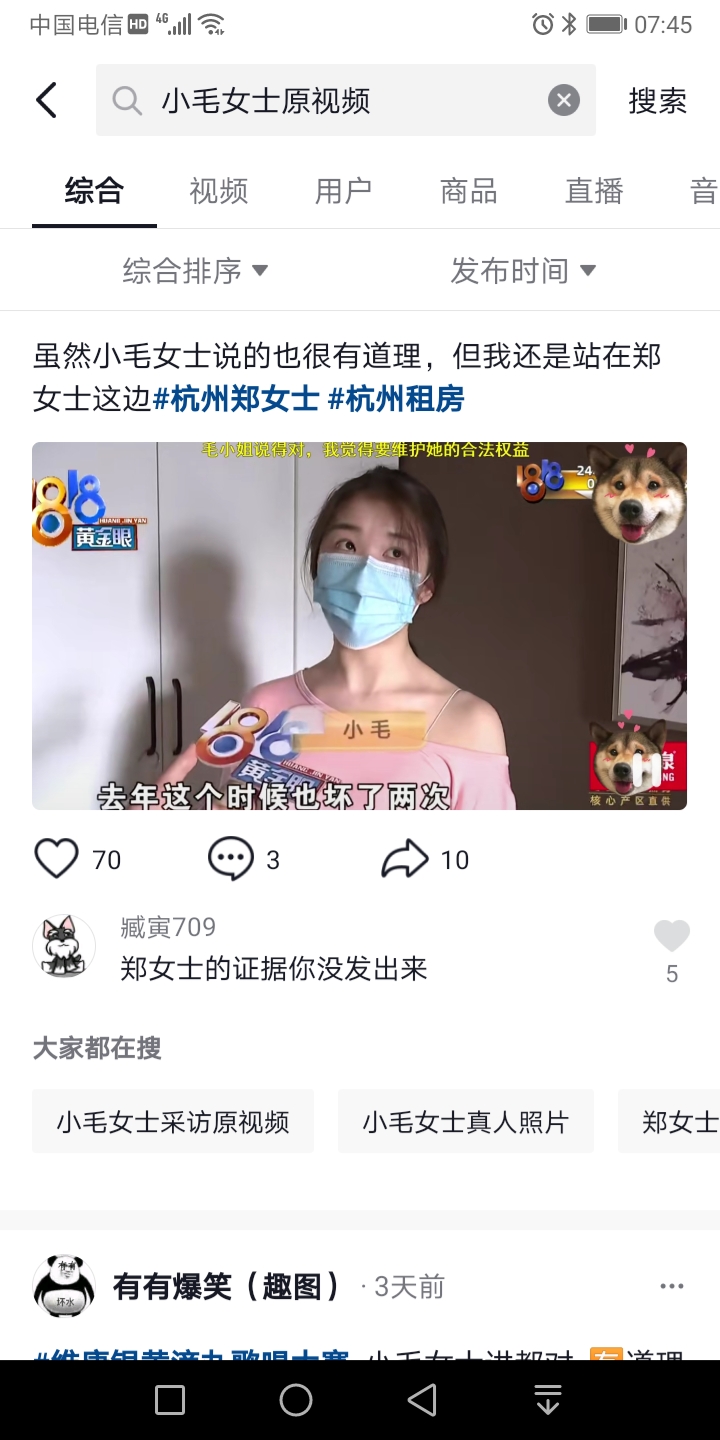720x1440 pixels.
Task: Open the #杭州郑女士 hashtag
Action: (x=236, y=400)
